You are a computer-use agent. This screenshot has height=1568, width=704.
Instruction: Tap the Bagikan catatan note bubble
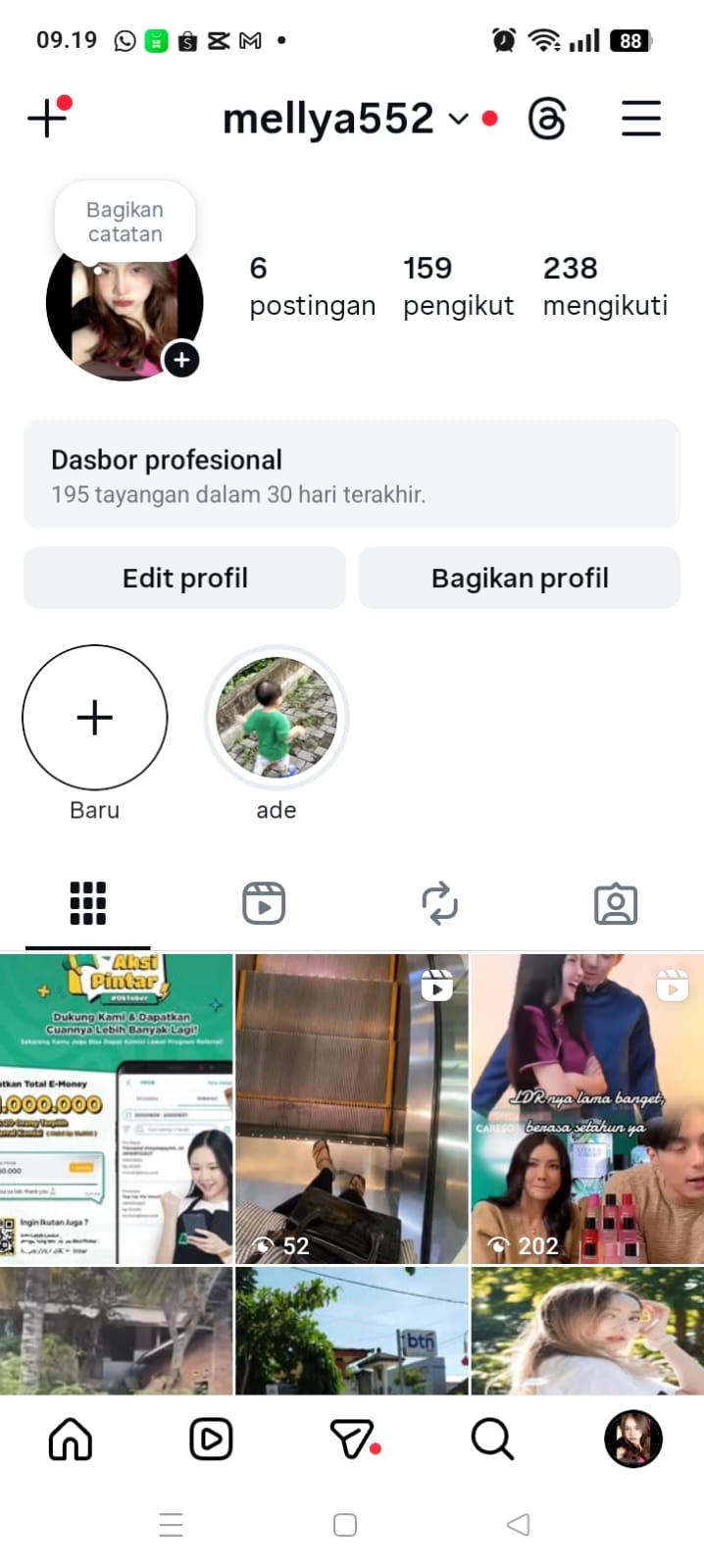click(x=125, y=222)
